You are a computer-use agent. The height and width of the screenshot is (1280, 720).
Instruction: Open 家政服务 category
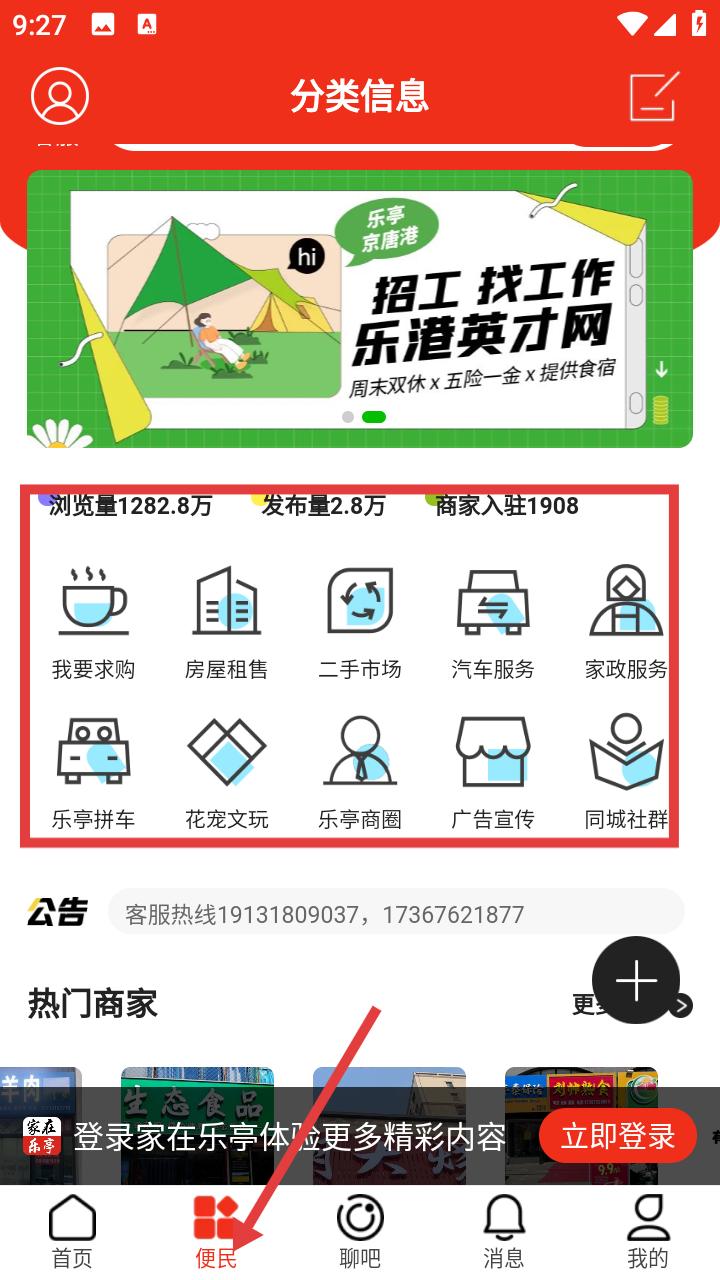pyautogui.click(x=626, y=622)
